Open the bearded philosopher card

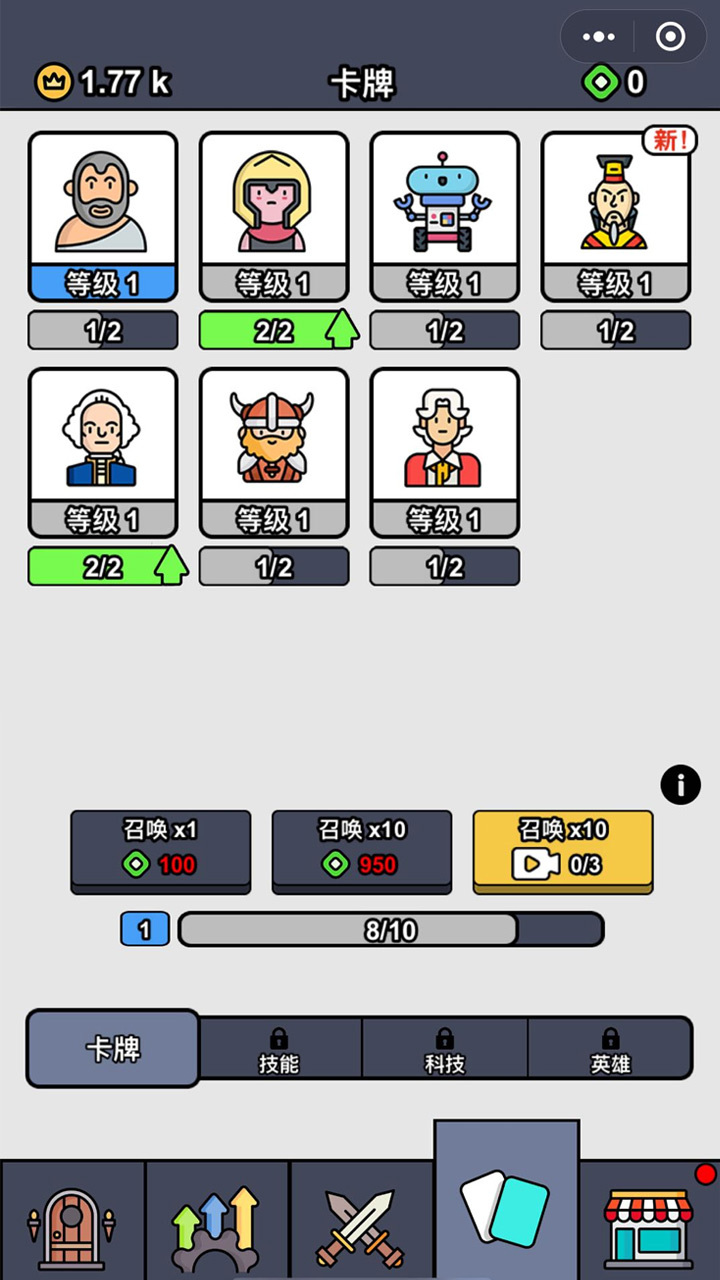click(103, 215)
